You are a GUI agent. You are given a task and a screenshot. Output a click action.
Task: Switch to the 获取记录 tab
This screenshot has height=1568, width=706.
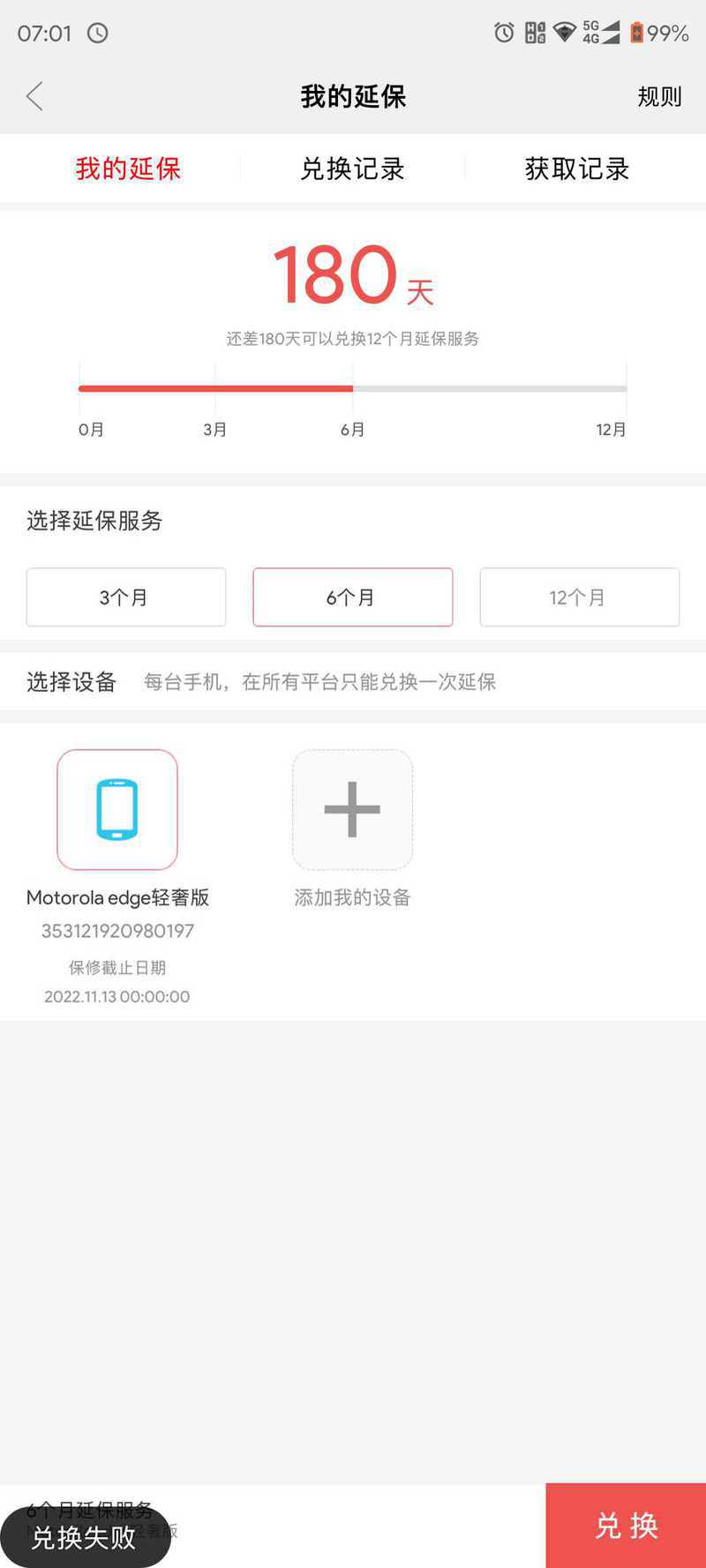577,169
